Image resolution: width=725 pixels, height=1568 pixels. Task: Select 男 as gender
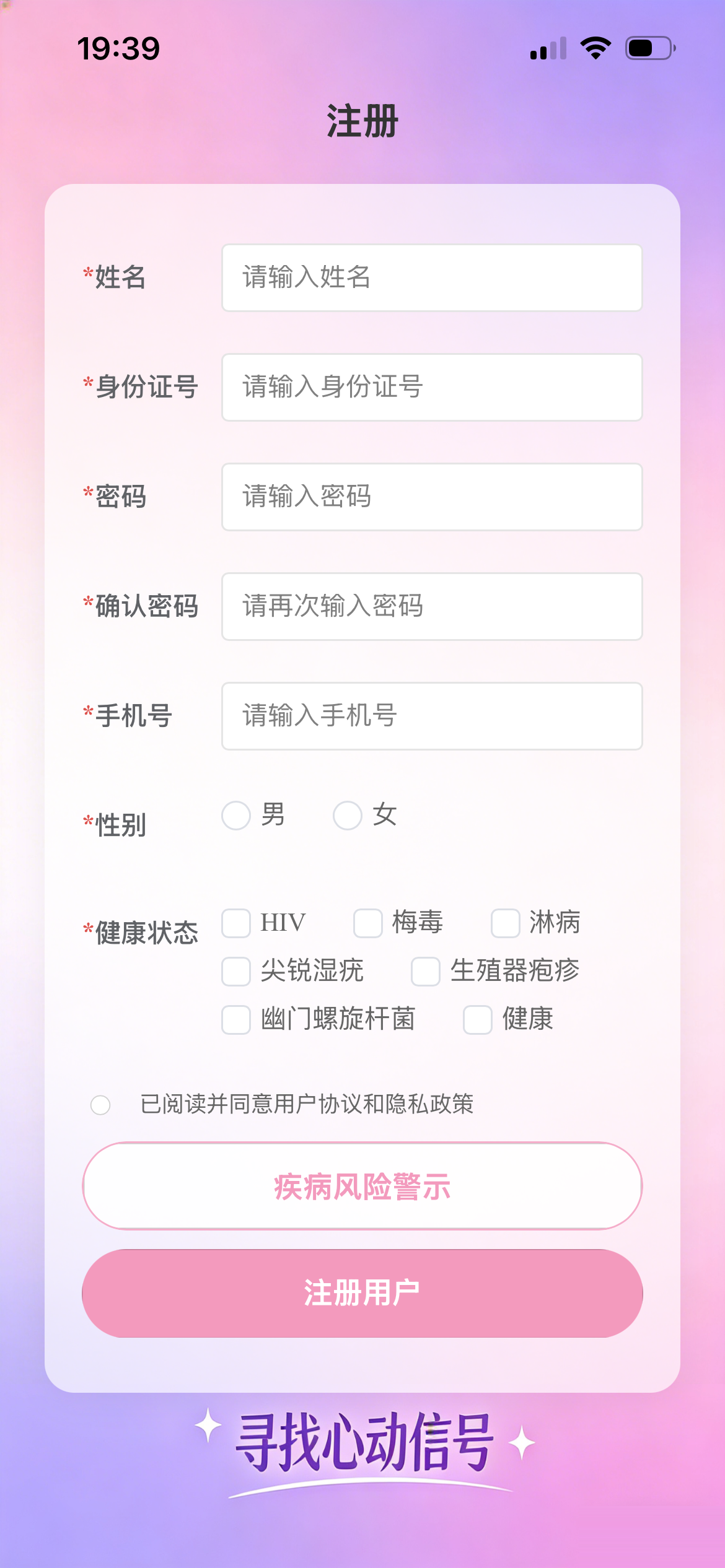236,815
